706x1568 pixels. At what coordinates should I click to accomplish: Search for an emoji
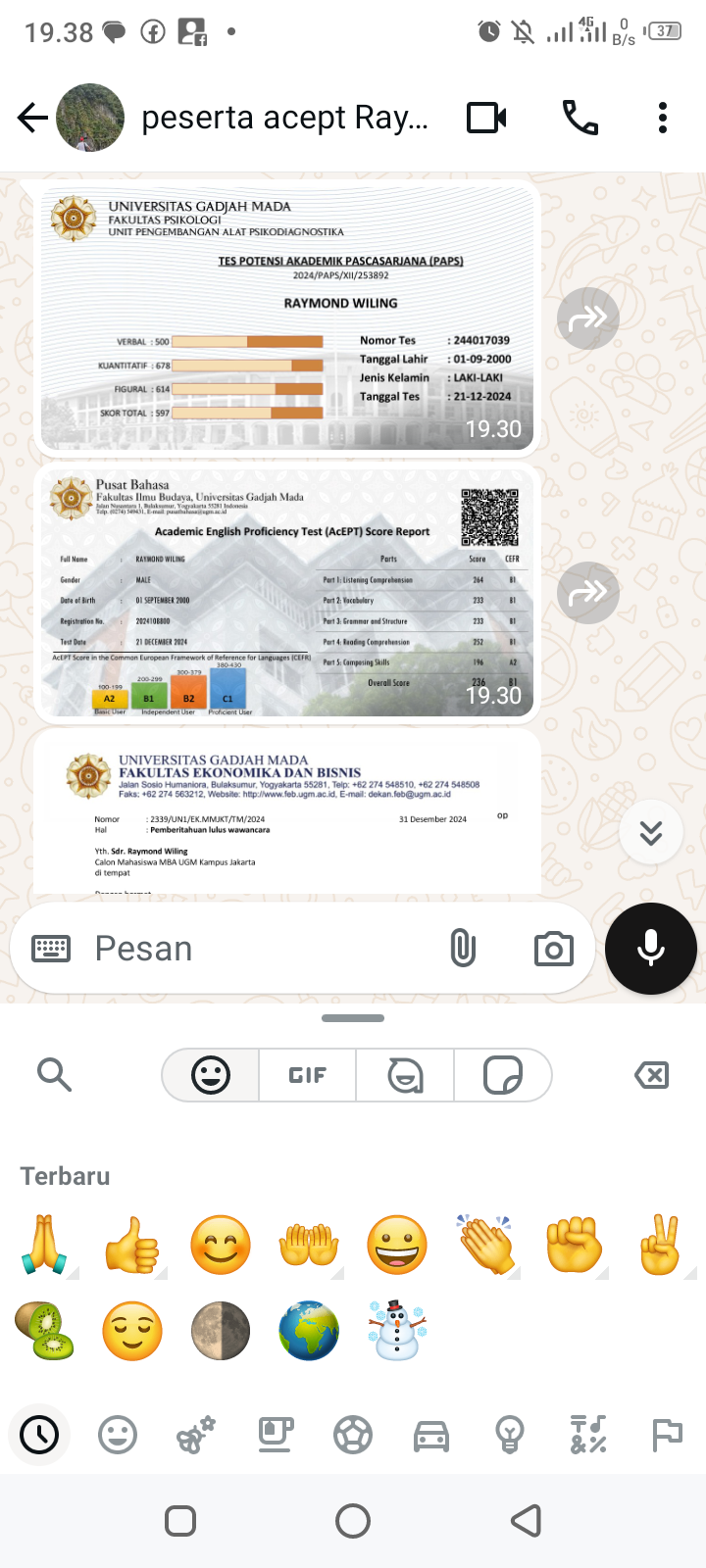54,1075
